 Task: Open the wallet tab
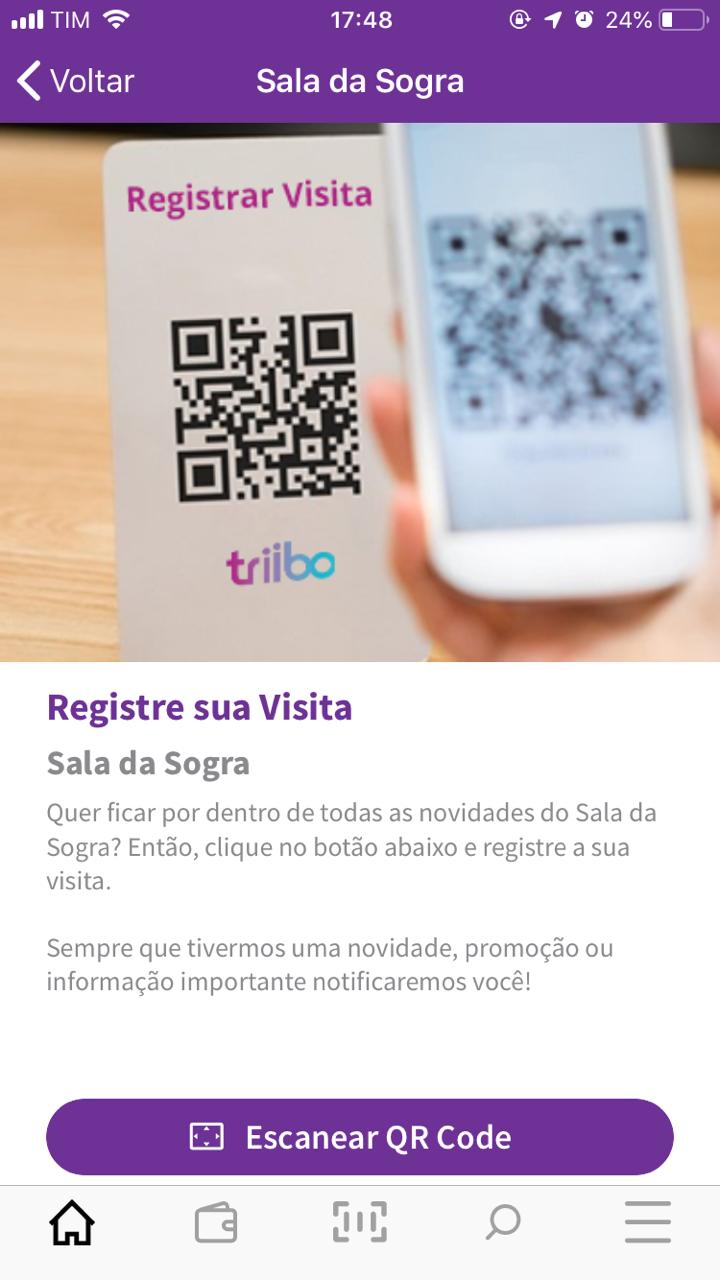coord(216,1222)
